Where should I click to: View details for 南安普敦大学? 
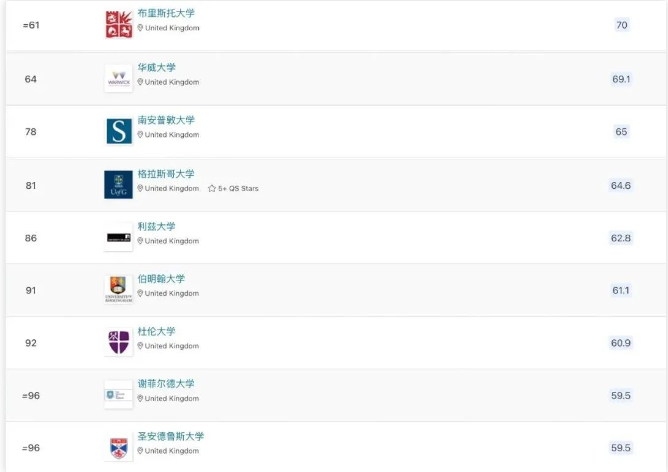pyautogui.click(x=166, y=120)
